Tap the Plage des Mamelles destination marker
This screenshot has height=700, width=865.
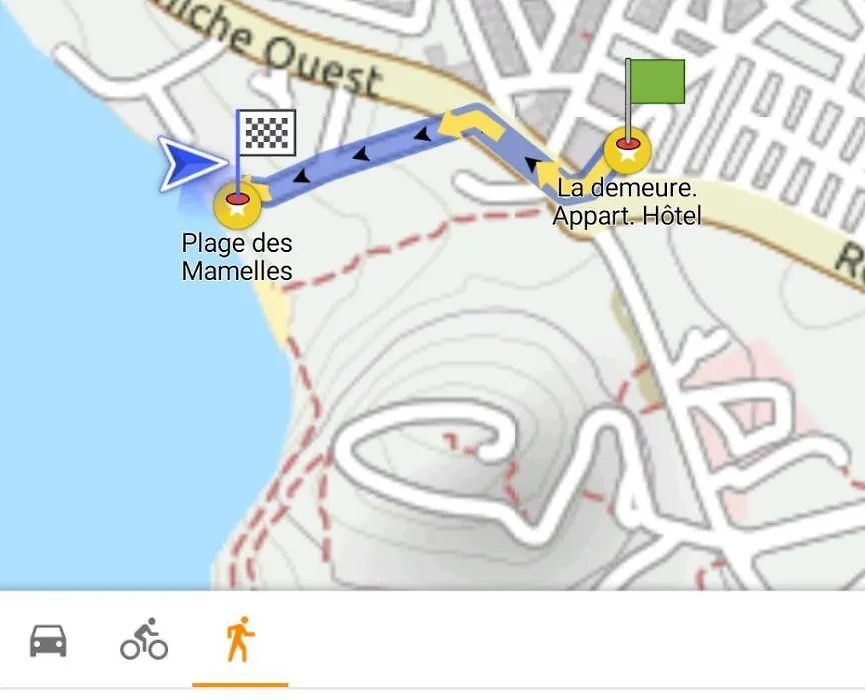(x=237, y=206)
